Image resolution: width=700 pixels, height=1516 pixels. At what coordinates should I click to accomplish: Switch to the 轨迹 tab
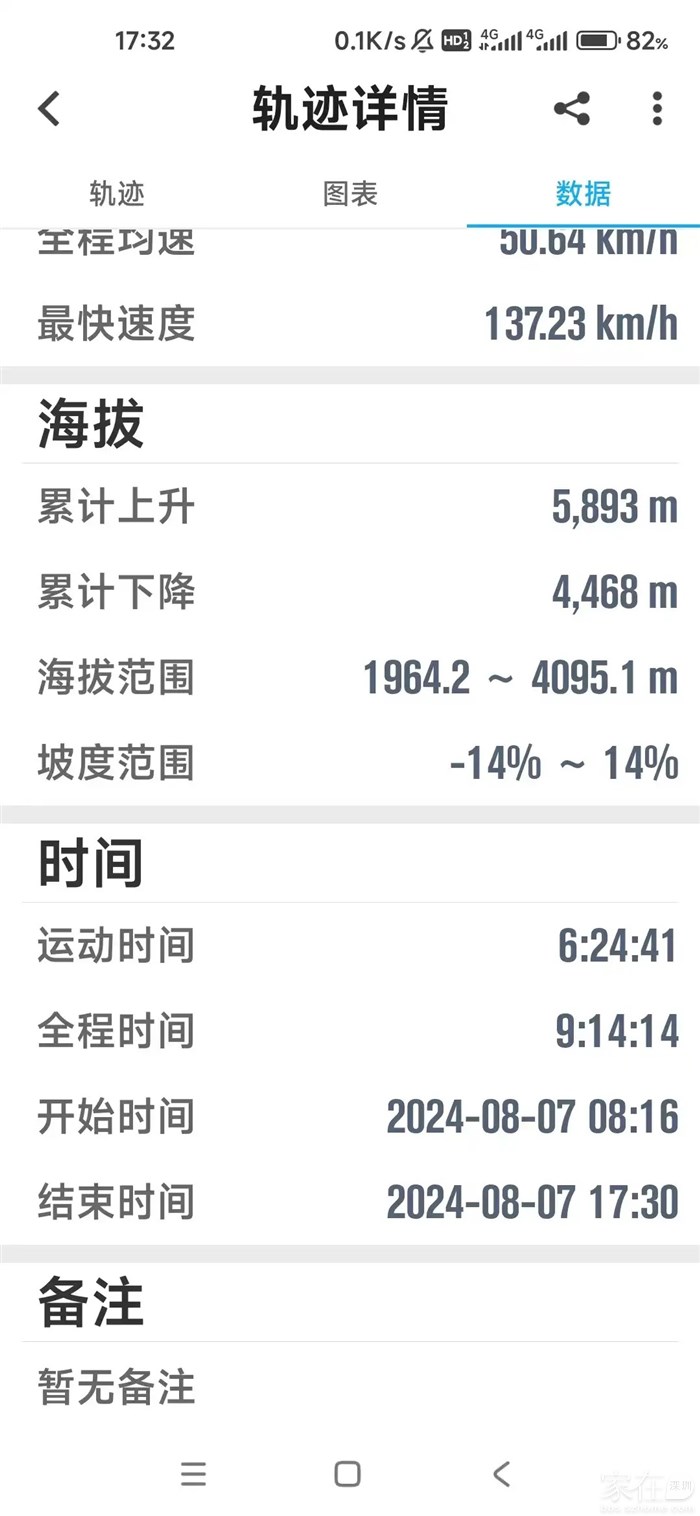pos(117,193)
